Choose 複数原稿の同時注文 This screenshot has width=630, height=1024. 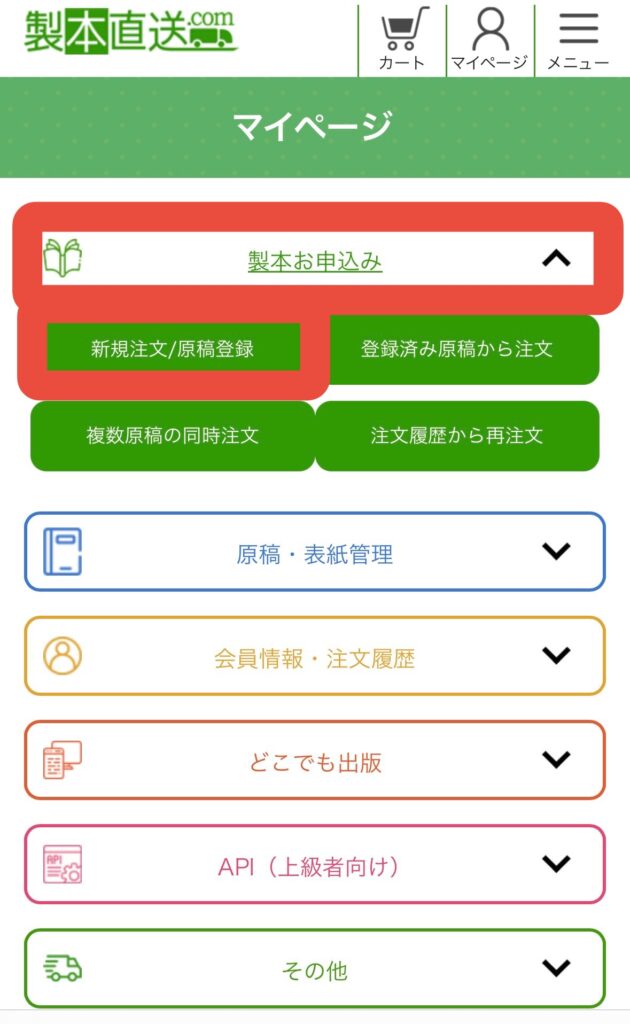(x=173, y=436)
